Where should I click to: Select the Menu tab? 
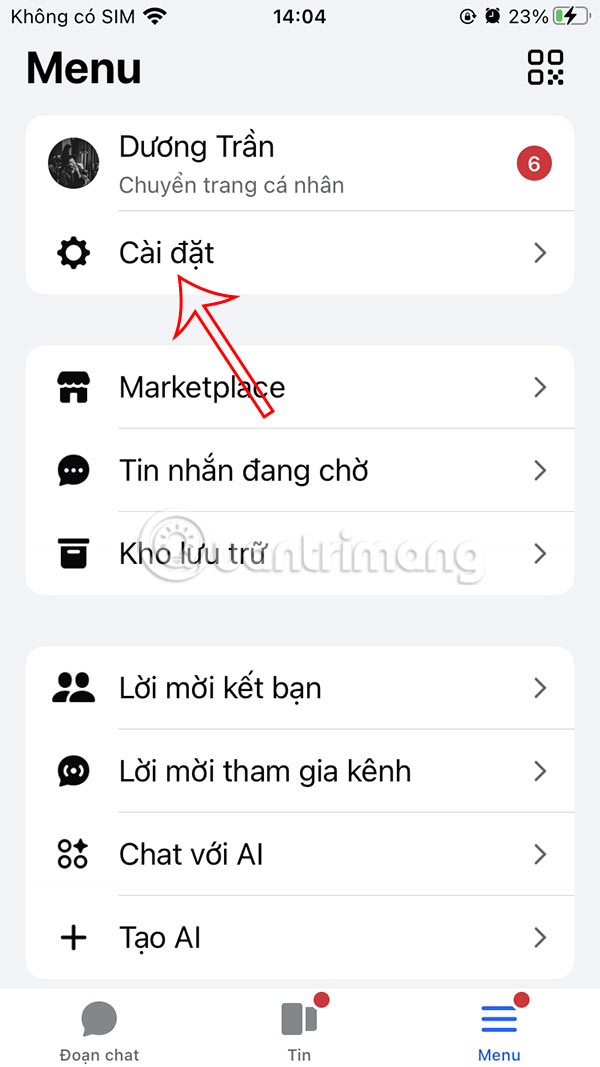(x=499, y=1032)
